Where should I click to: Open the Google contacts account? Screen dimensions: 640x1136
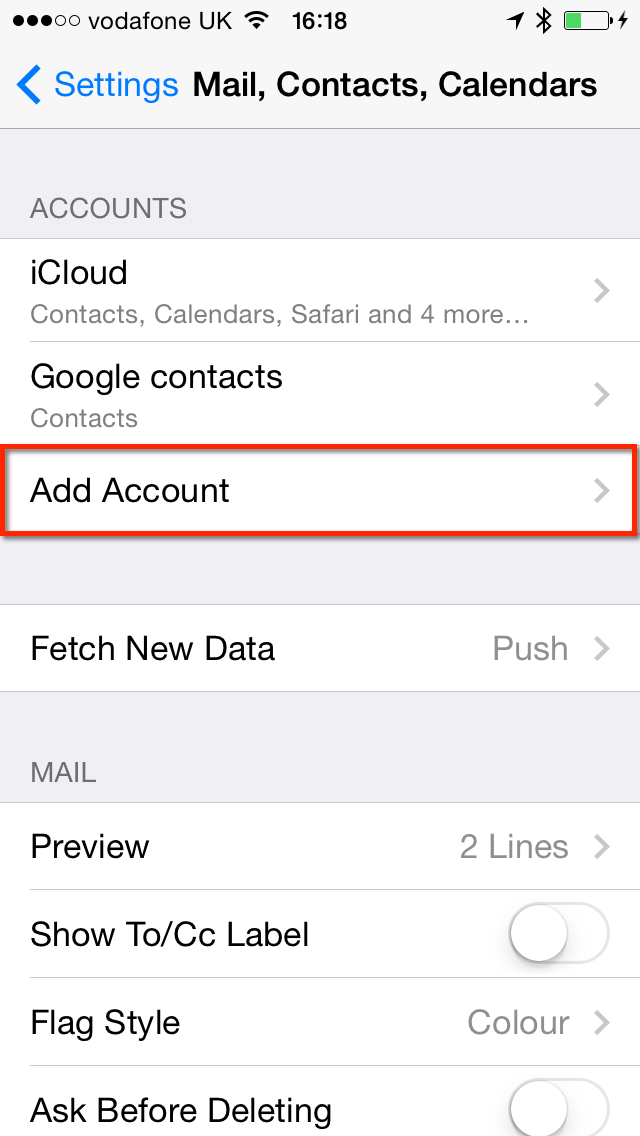click(x=320, y=395)
